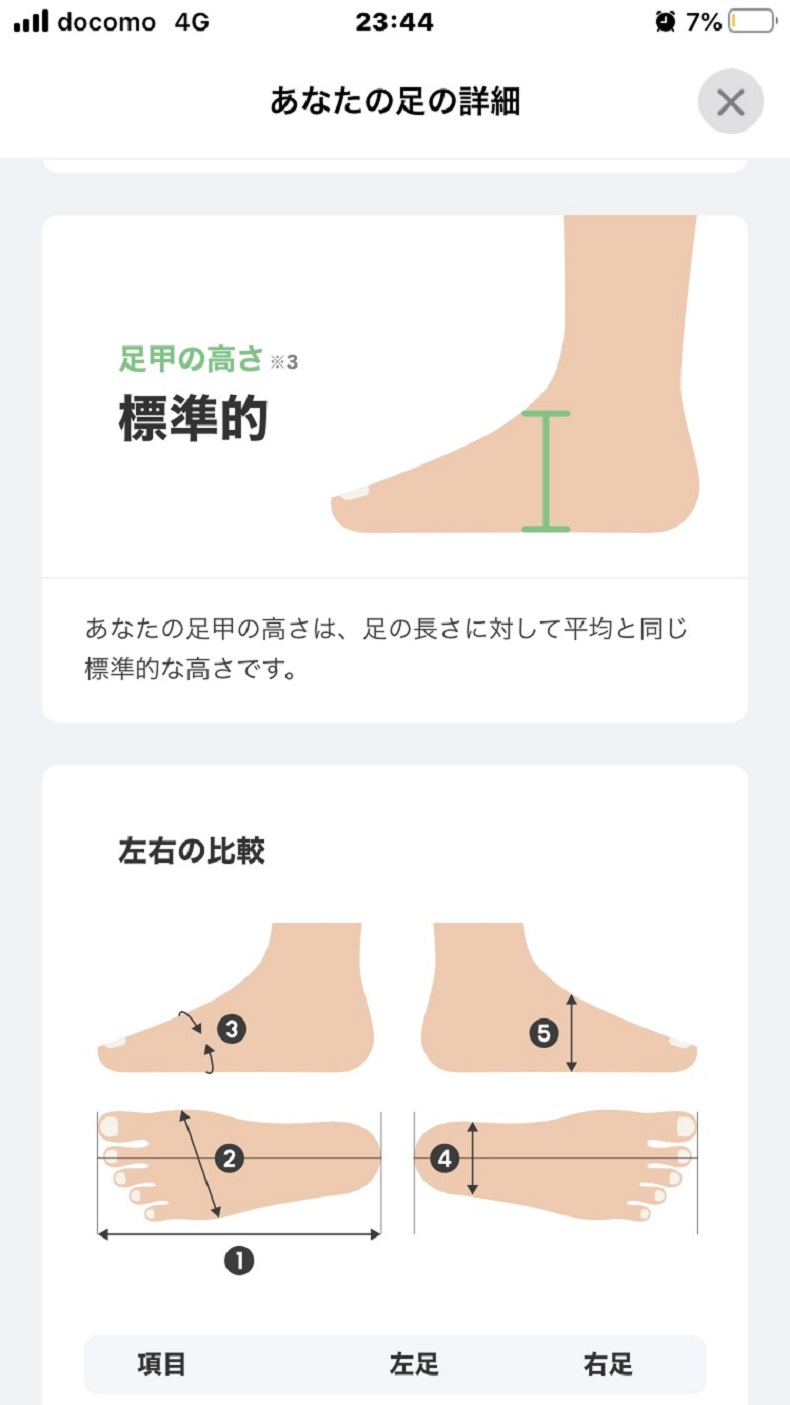Close the foot details screen
The width and height of the screenshot is (790, 1405).
731,102
